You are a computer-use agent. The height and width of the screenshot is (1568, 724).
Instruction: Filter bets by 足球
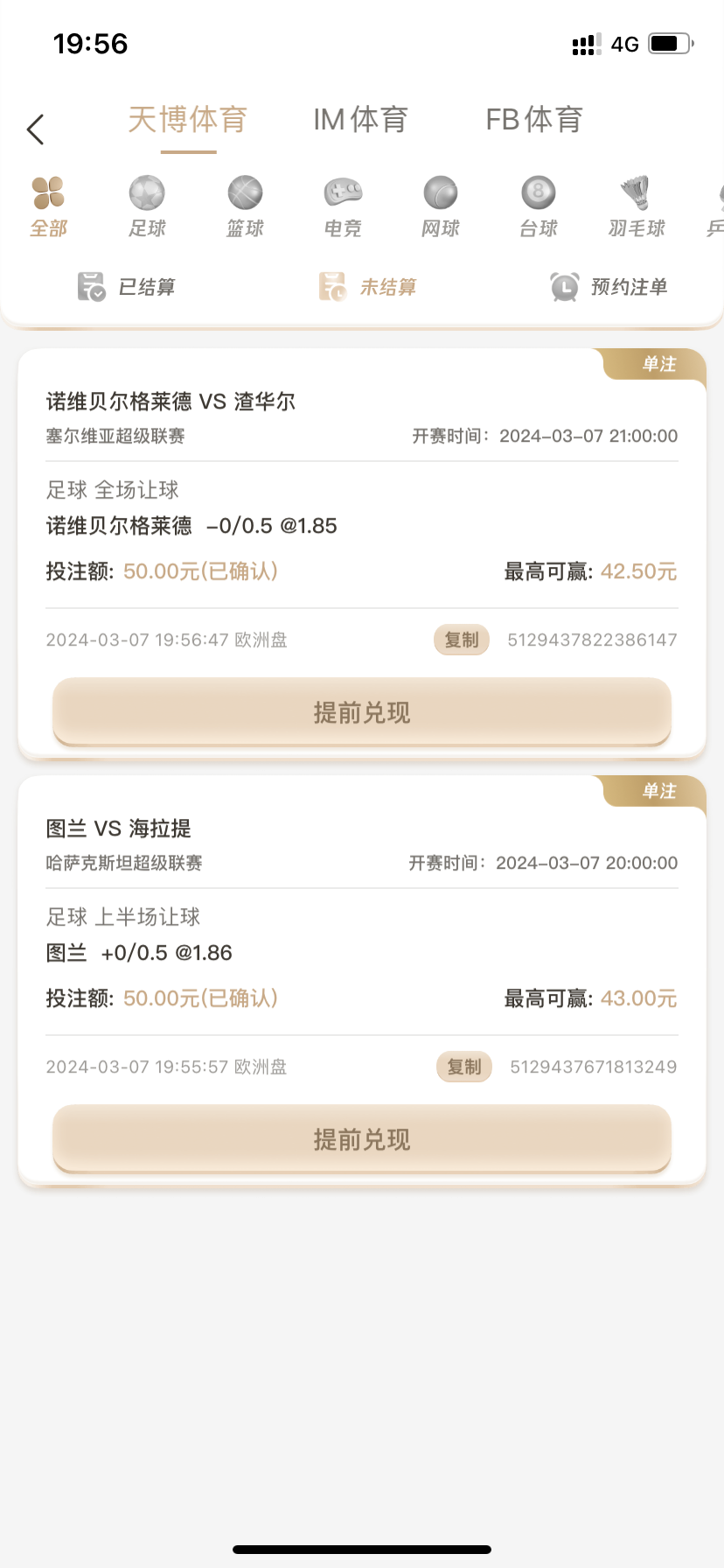point(147,206)
